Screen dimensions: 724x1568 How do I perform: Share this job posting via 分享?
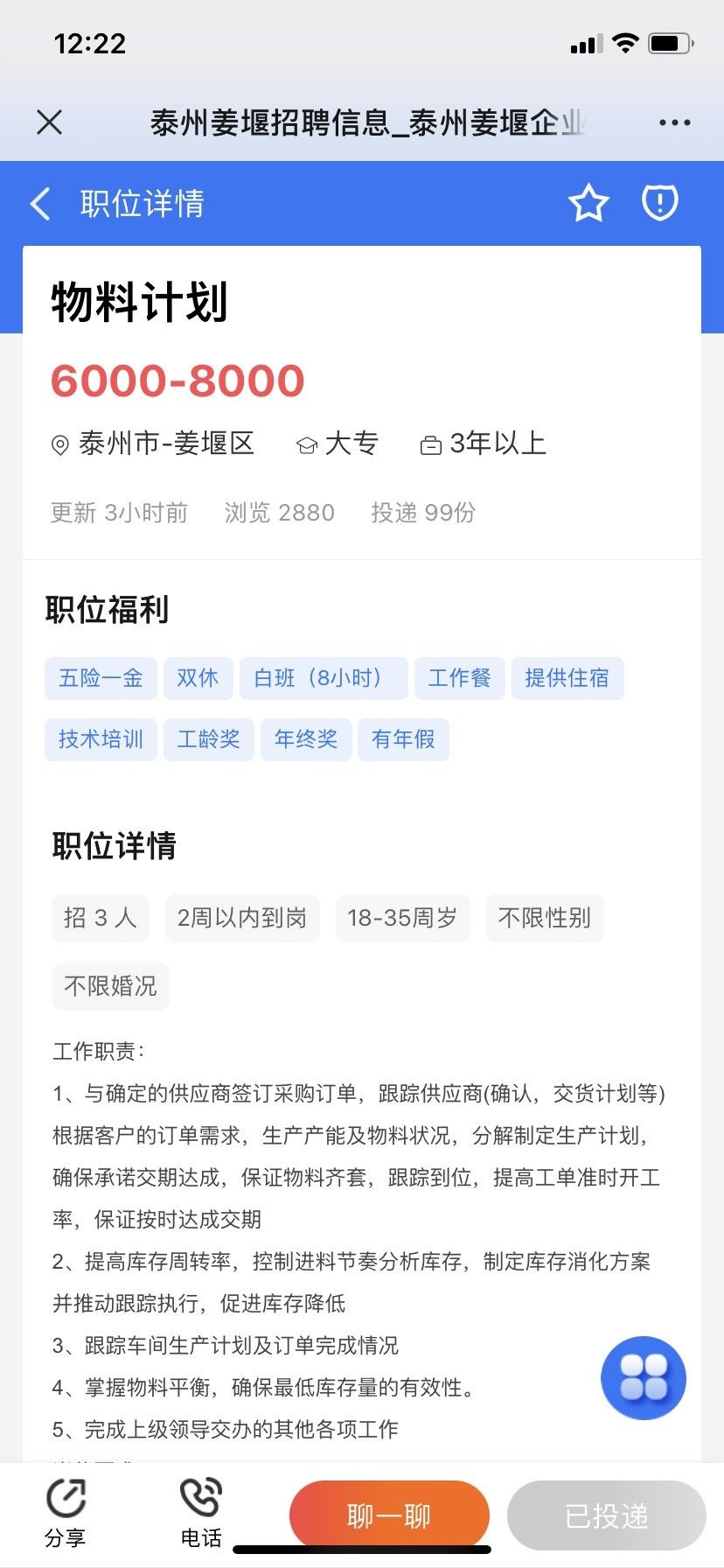(x=66, y=1514)
